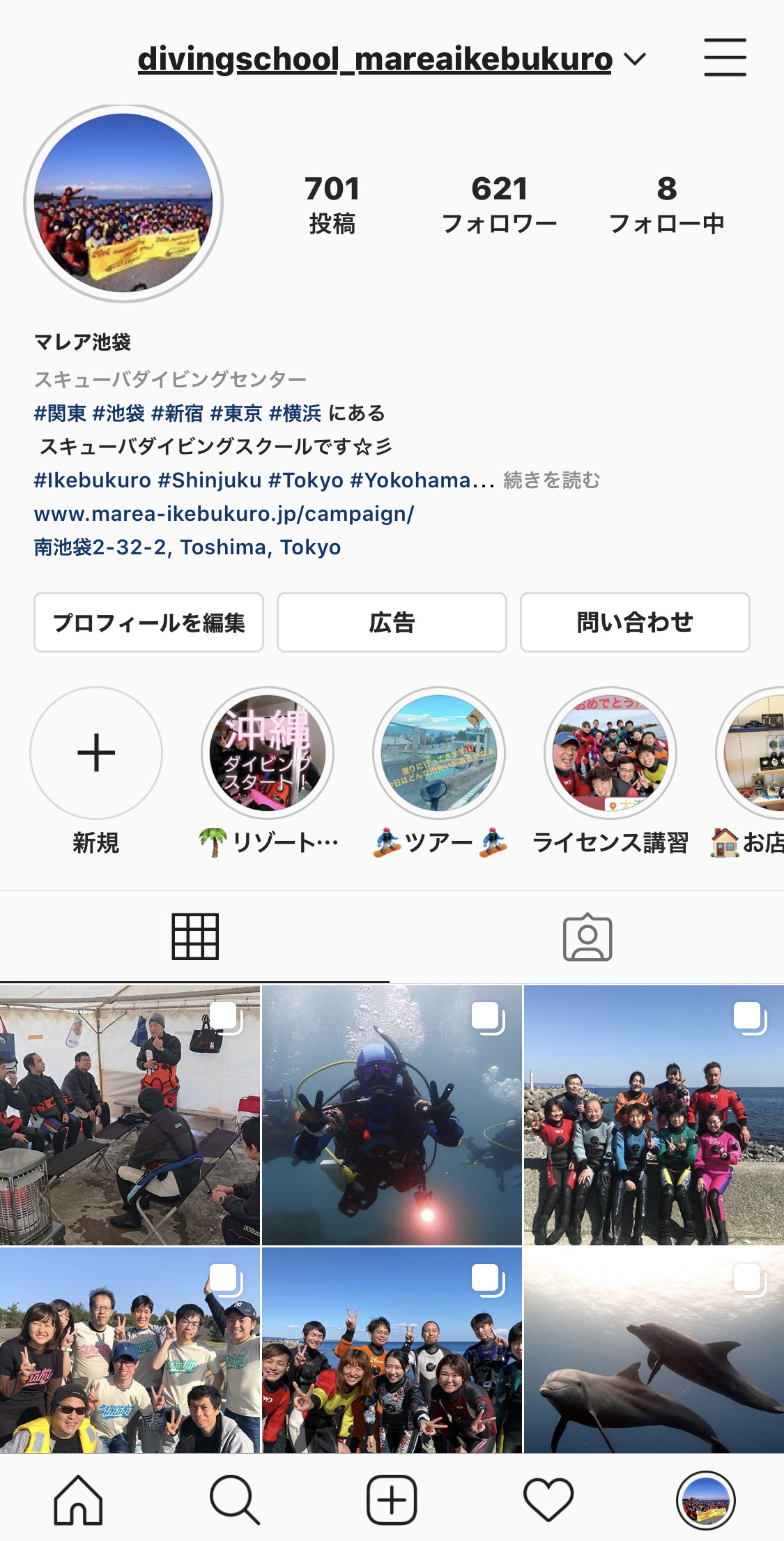Tap プロフィールを編集 button

pyautogui.click(x=148, y=623)
